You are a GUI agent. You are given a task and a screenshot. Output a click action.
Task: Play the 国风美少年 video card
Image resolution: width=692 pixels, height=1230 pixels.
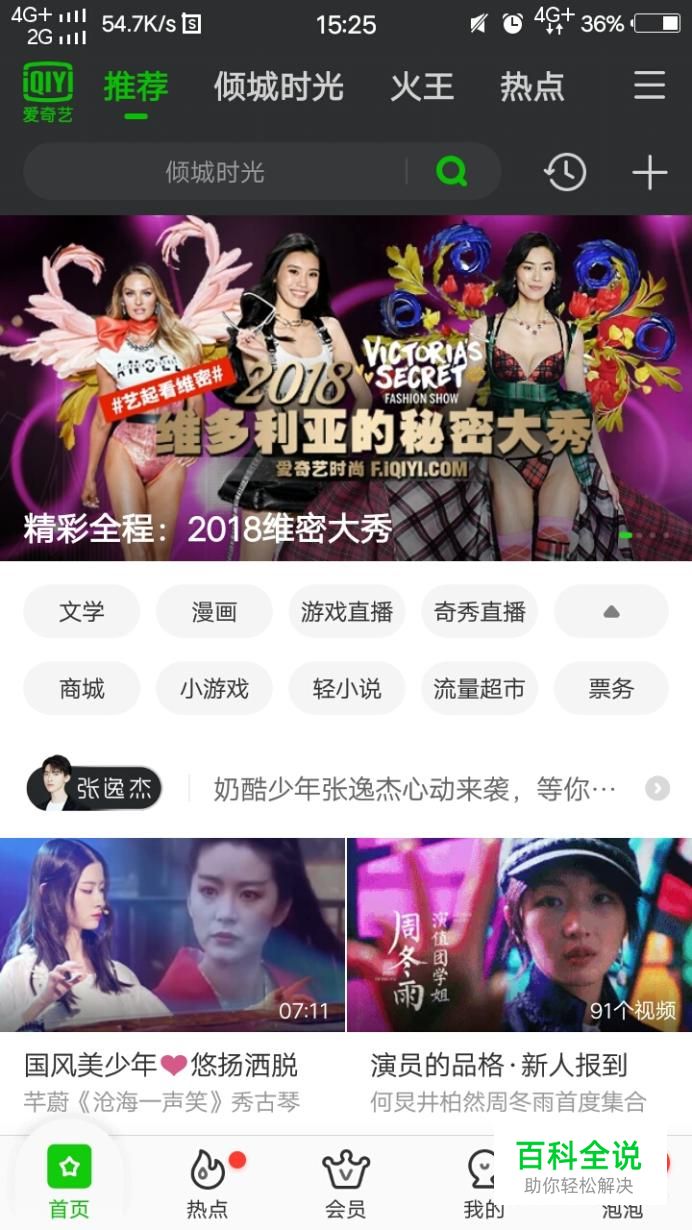pos(172,935)
